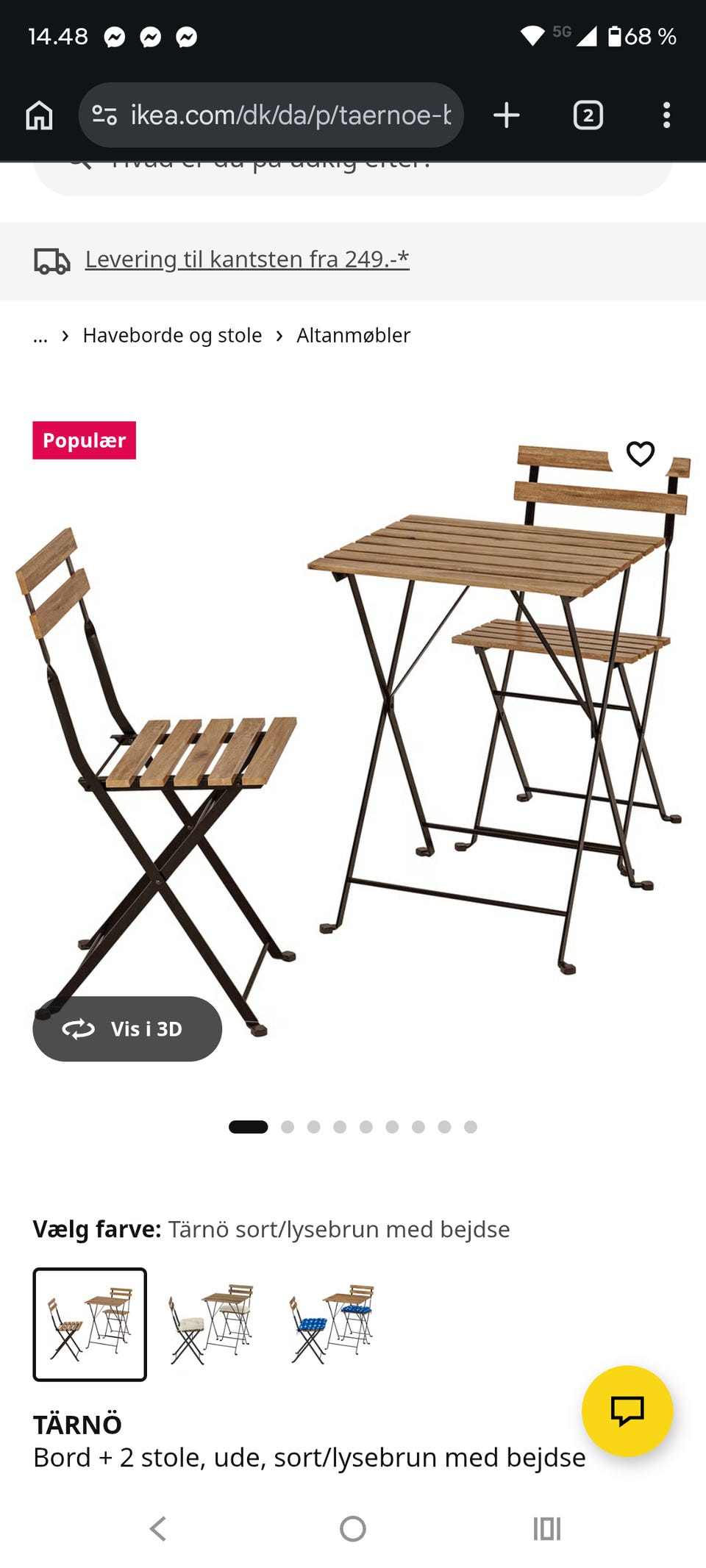
Task: Open the browser overflow menu
Action: (666, 115)
